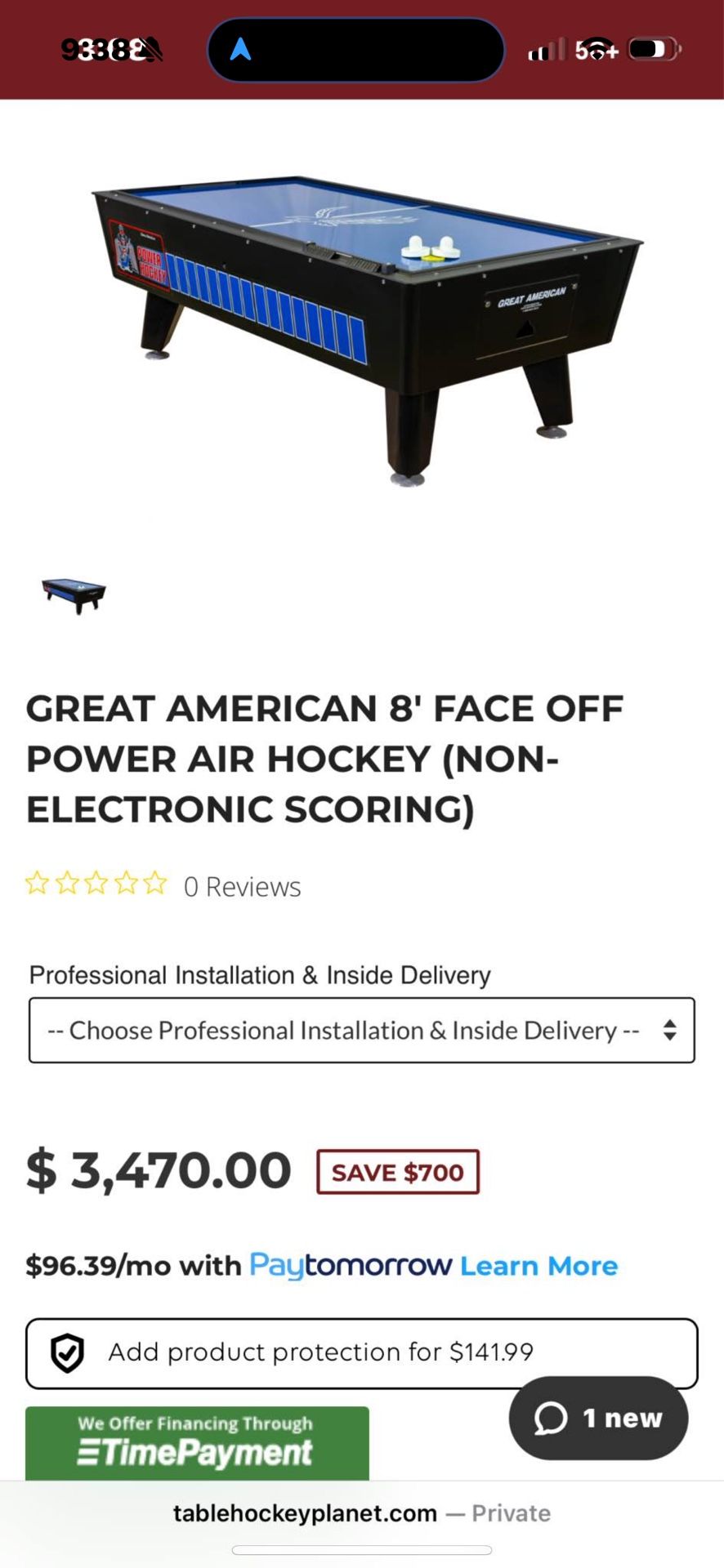Open the chat bubble with 1 new message
Viewport: 724px width, 1568px height.
[599, 1419]
